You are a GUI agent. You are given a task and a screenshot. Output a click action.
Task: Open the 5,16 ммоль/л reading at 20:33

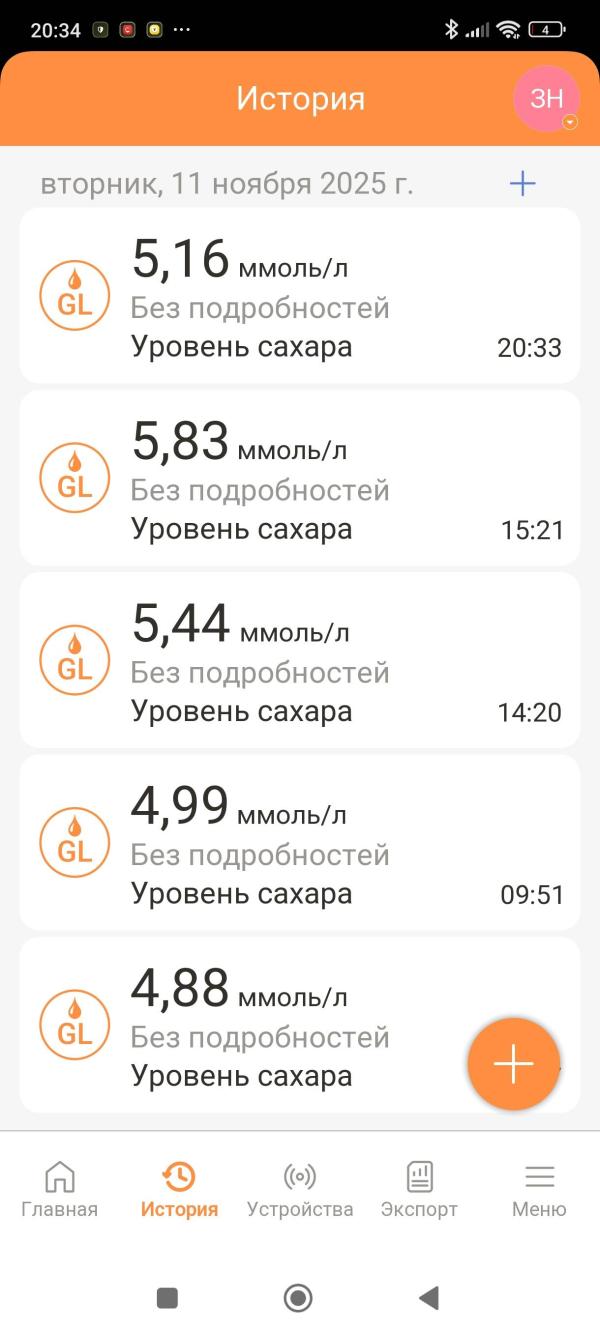300,295
